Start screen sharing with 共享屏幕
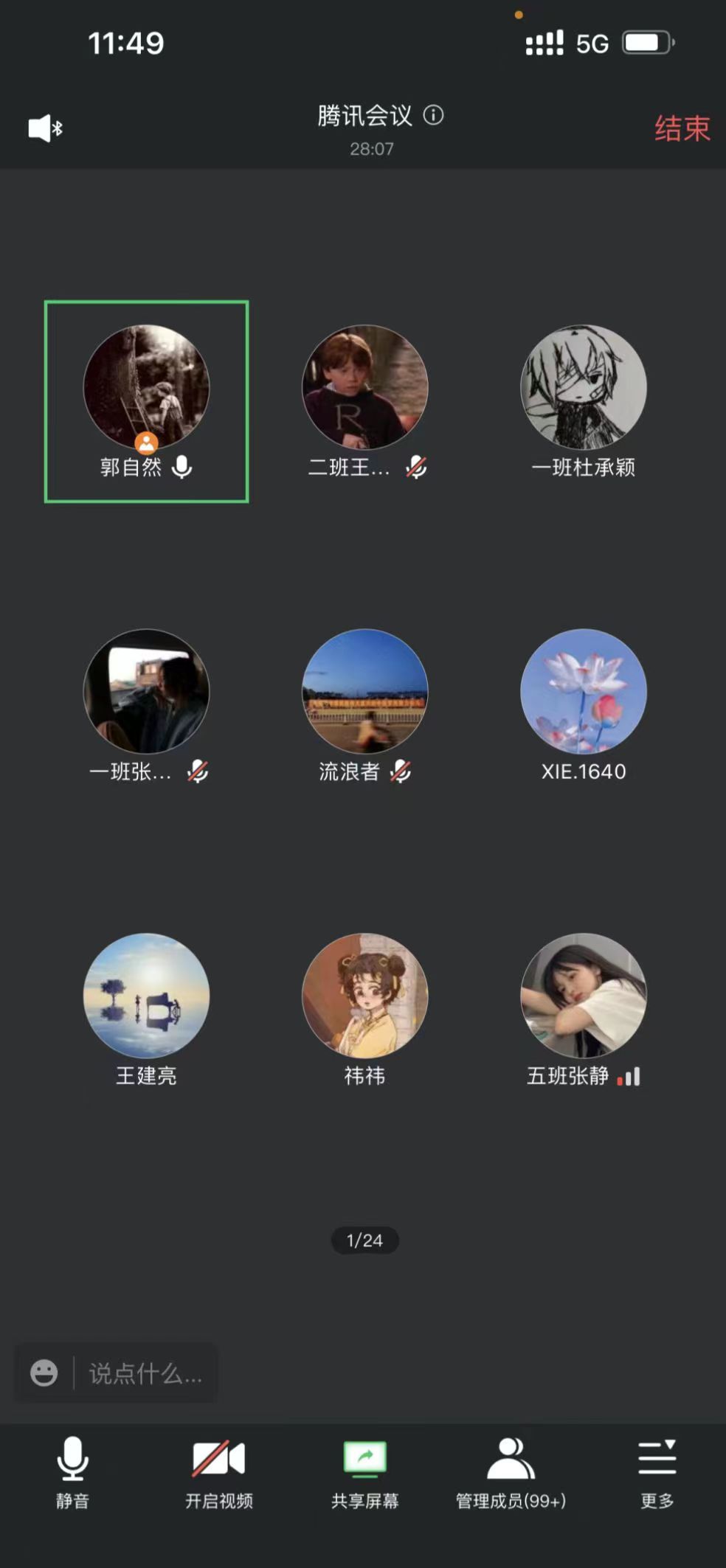The width and height of the screenshot is (726, 1568). coord(364,1472)
